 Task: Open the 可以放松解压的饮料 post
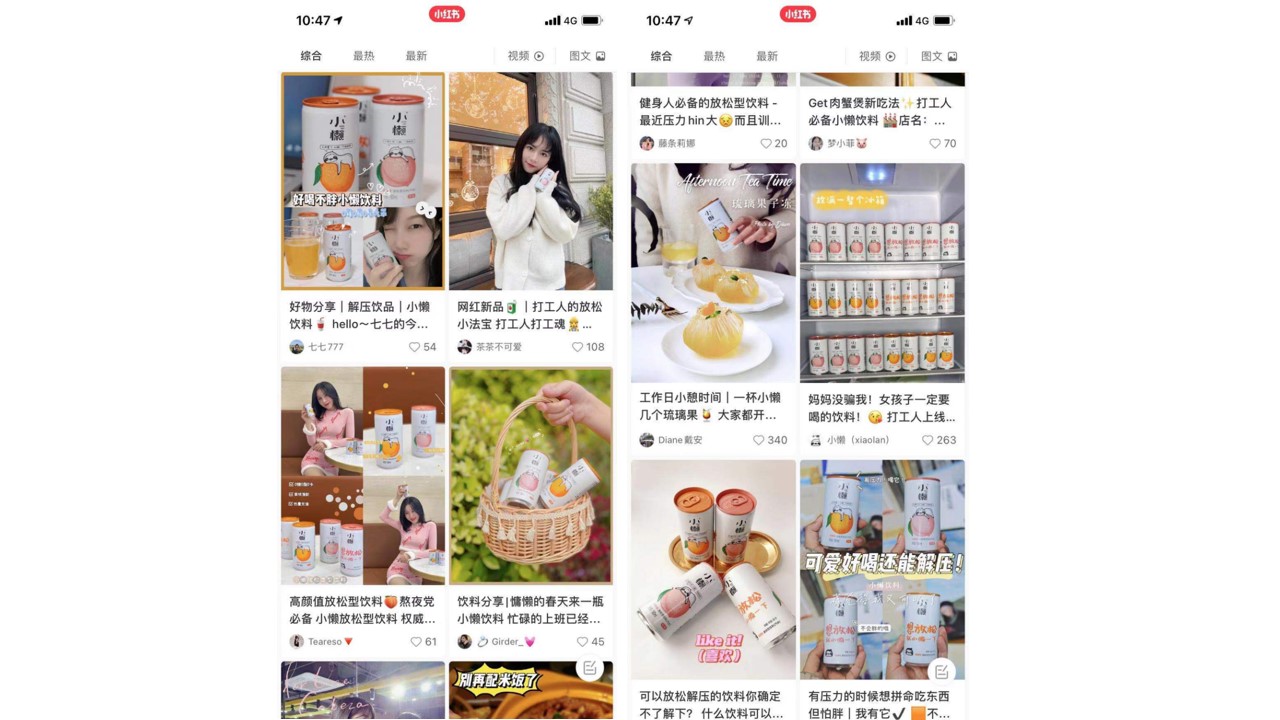coord(713,570)
